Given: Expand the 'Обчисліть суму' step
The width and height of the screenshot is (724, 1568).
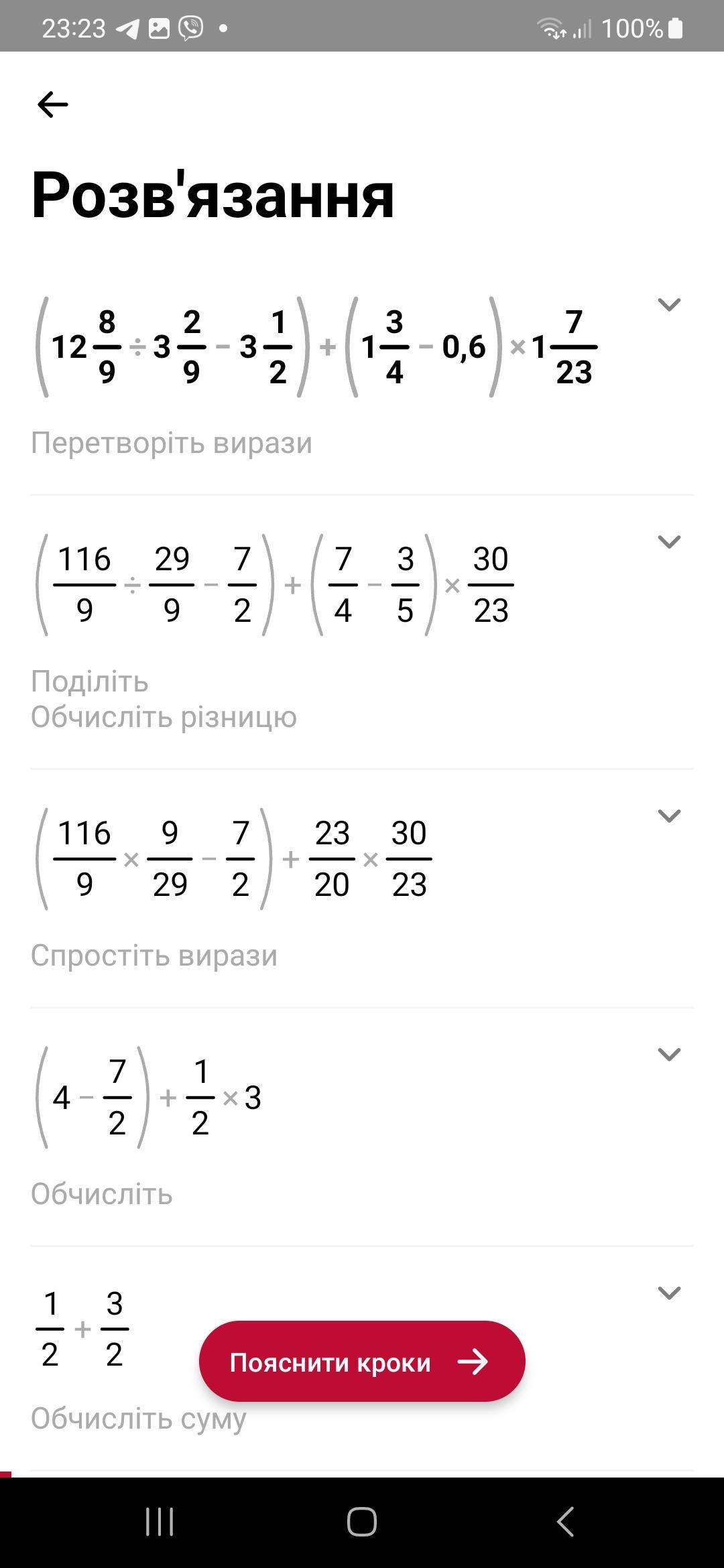Looking at the screenshot, I should pyautogui.click(x=669, y=1293).
